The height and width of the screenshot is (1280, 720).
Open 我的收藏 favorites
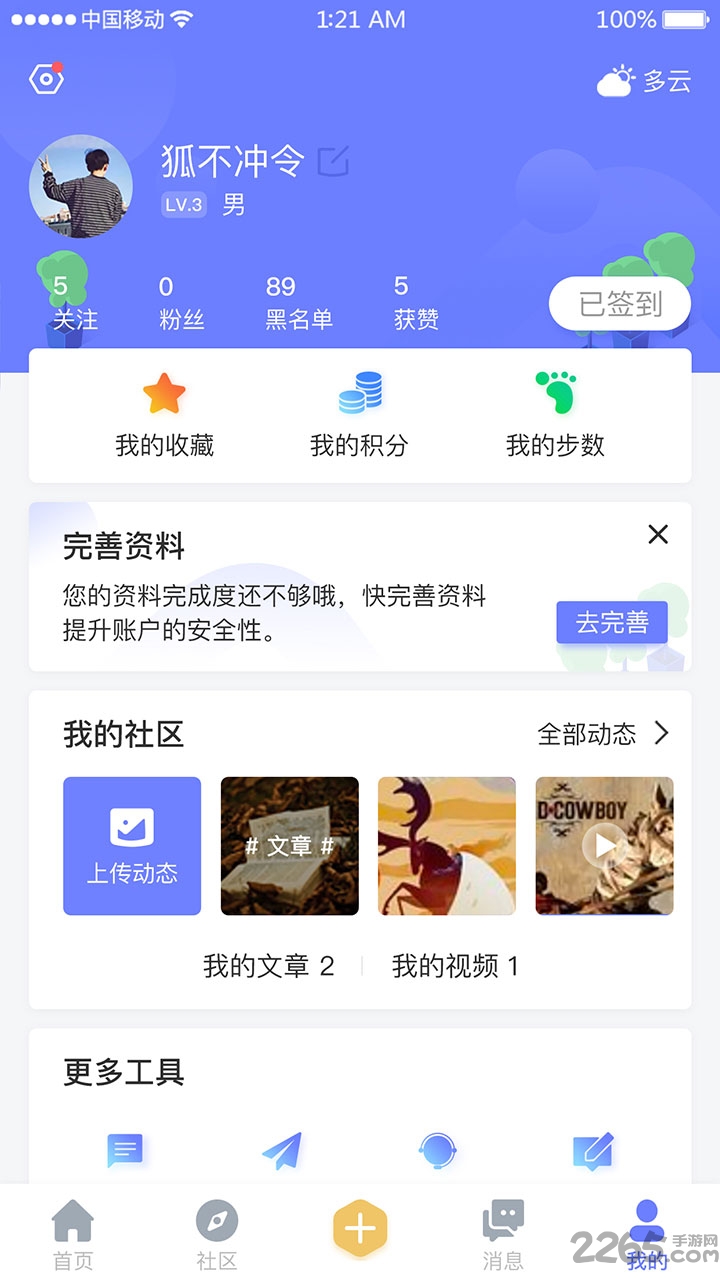(164, 415)
